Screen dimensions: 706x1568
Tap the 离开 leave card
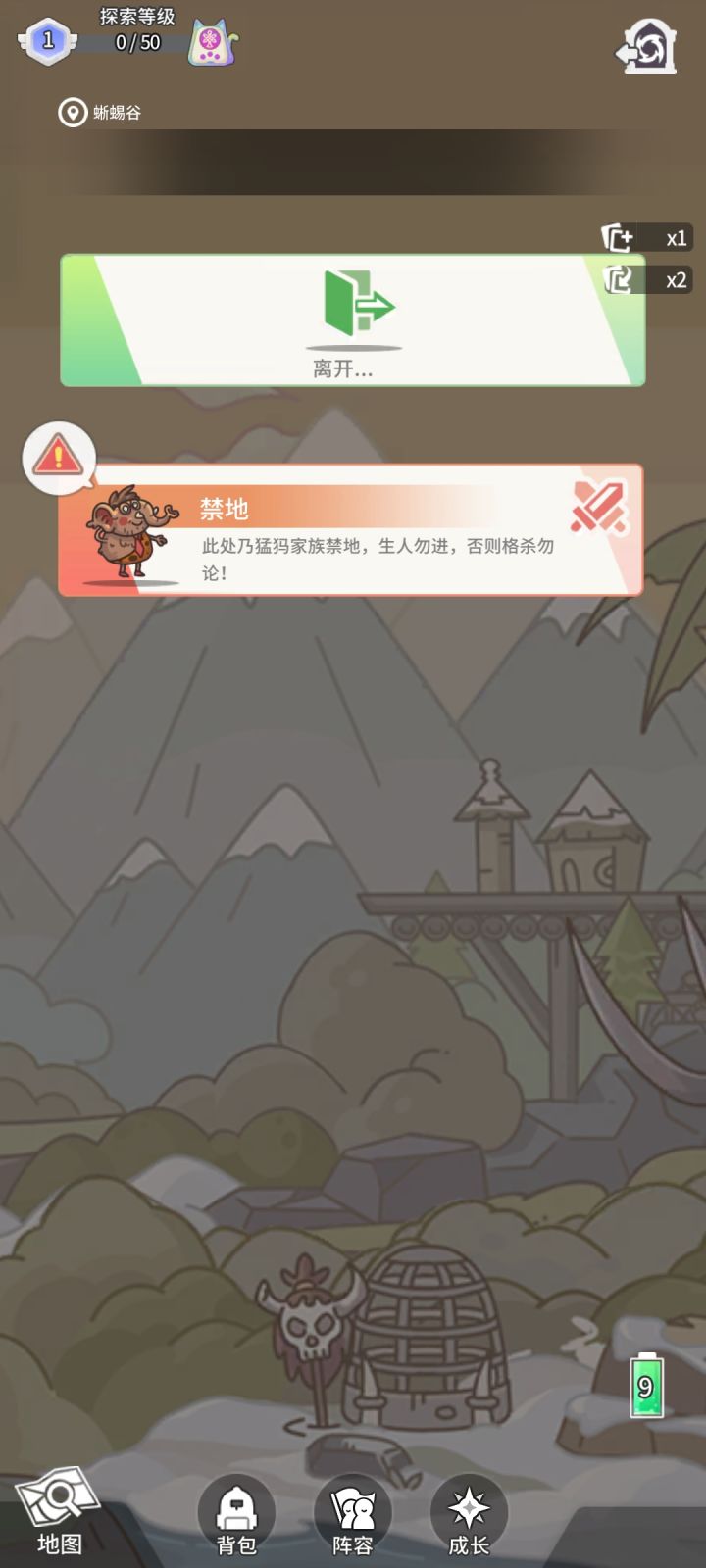(353, 318)
